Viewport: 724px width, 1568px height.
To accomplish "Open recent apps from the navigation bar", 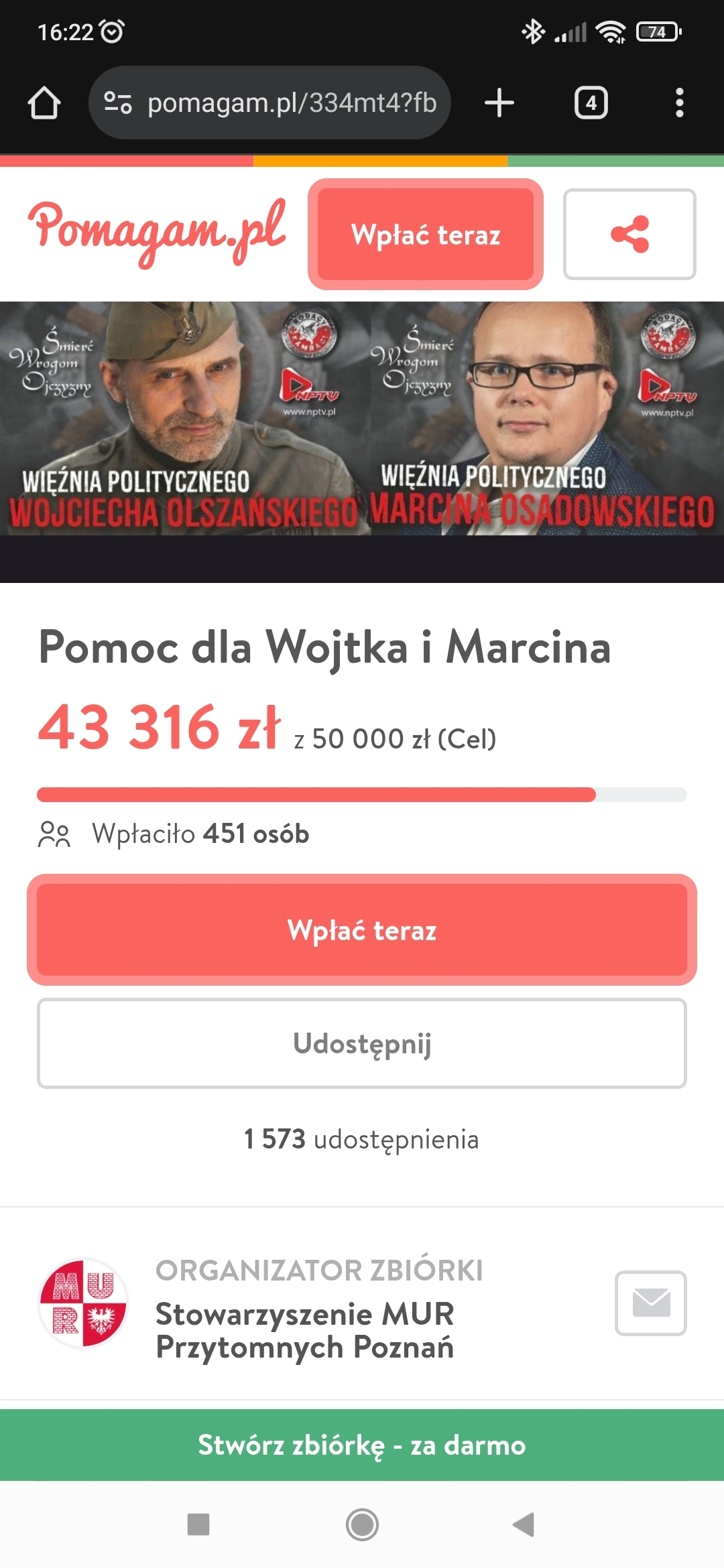I will [198, 1524].
